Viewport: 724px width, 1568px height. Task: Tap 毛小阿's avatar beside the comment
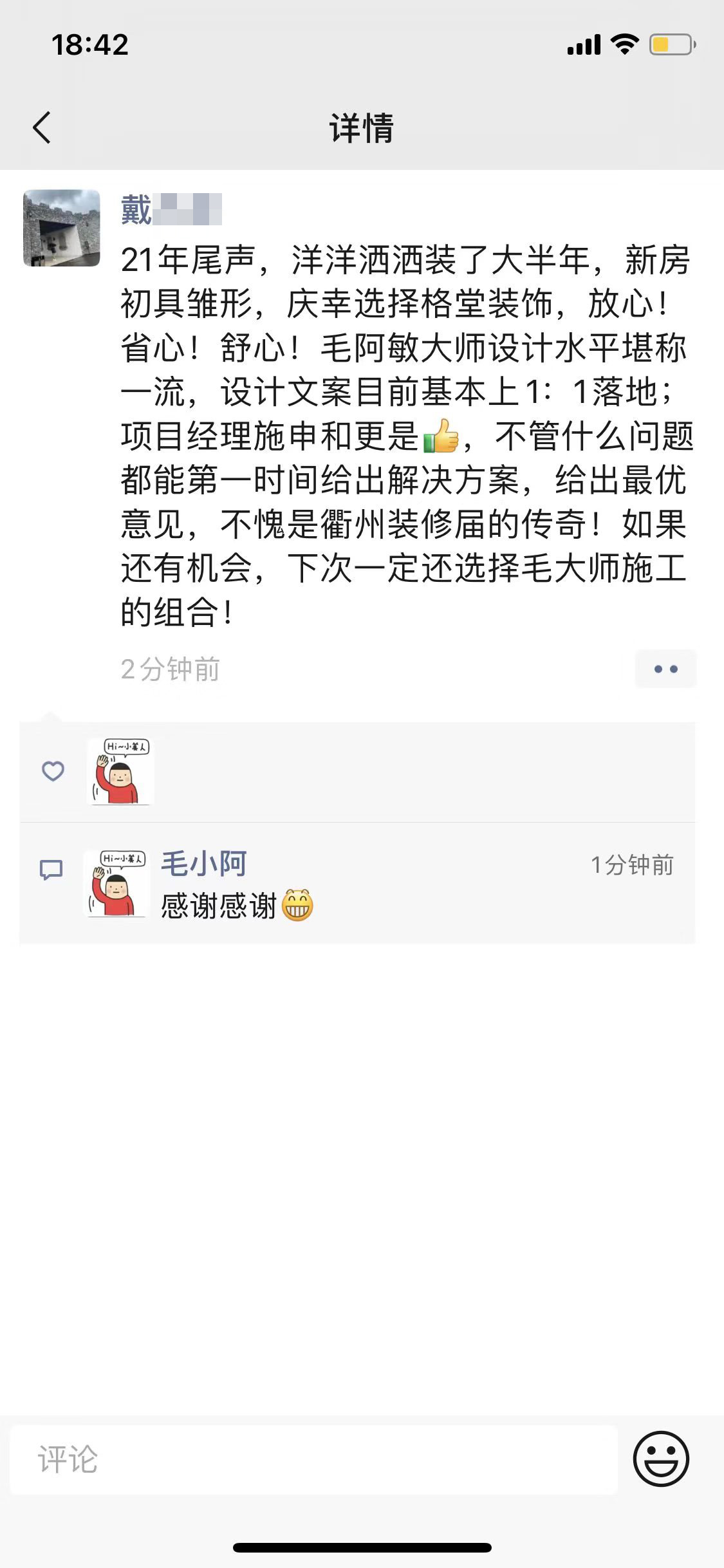(x=116, y=883)
